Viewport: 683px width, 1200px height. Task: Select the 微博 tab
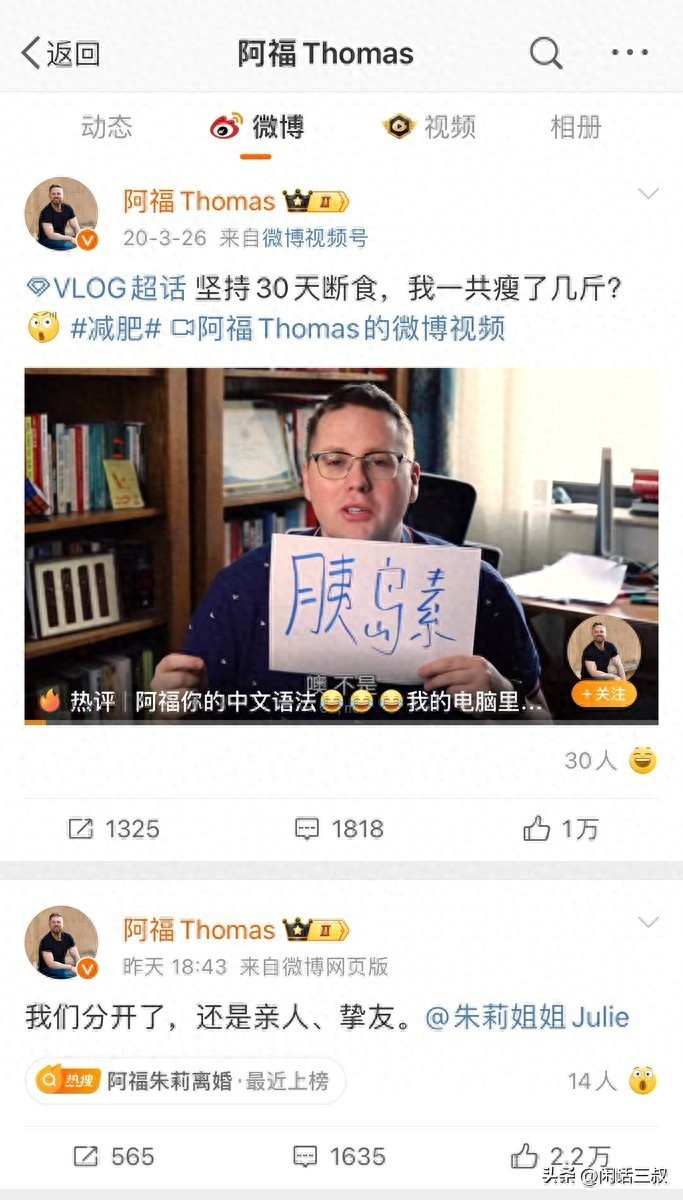(x=257, y=127)
